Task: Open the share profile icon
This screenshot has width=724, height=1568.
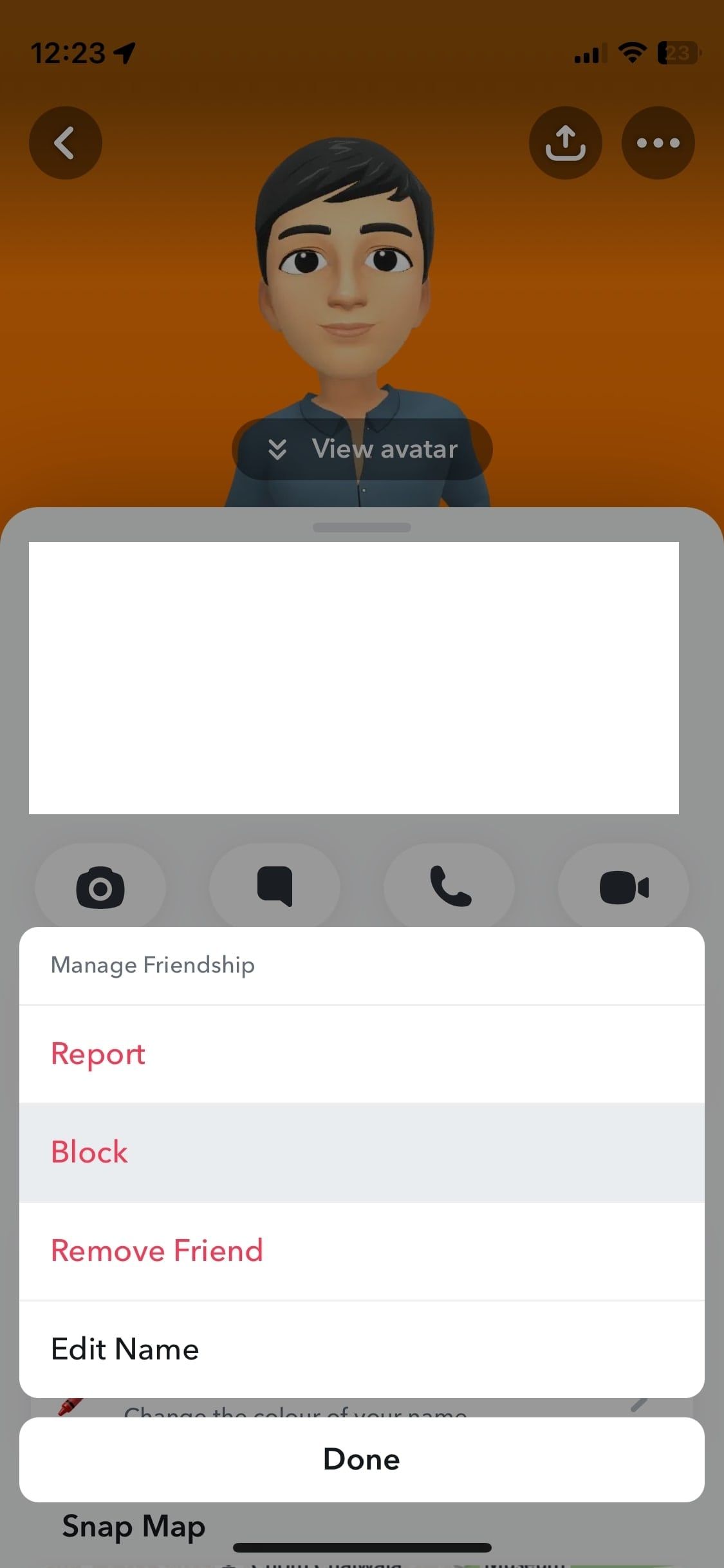Action: coord(565,143)
